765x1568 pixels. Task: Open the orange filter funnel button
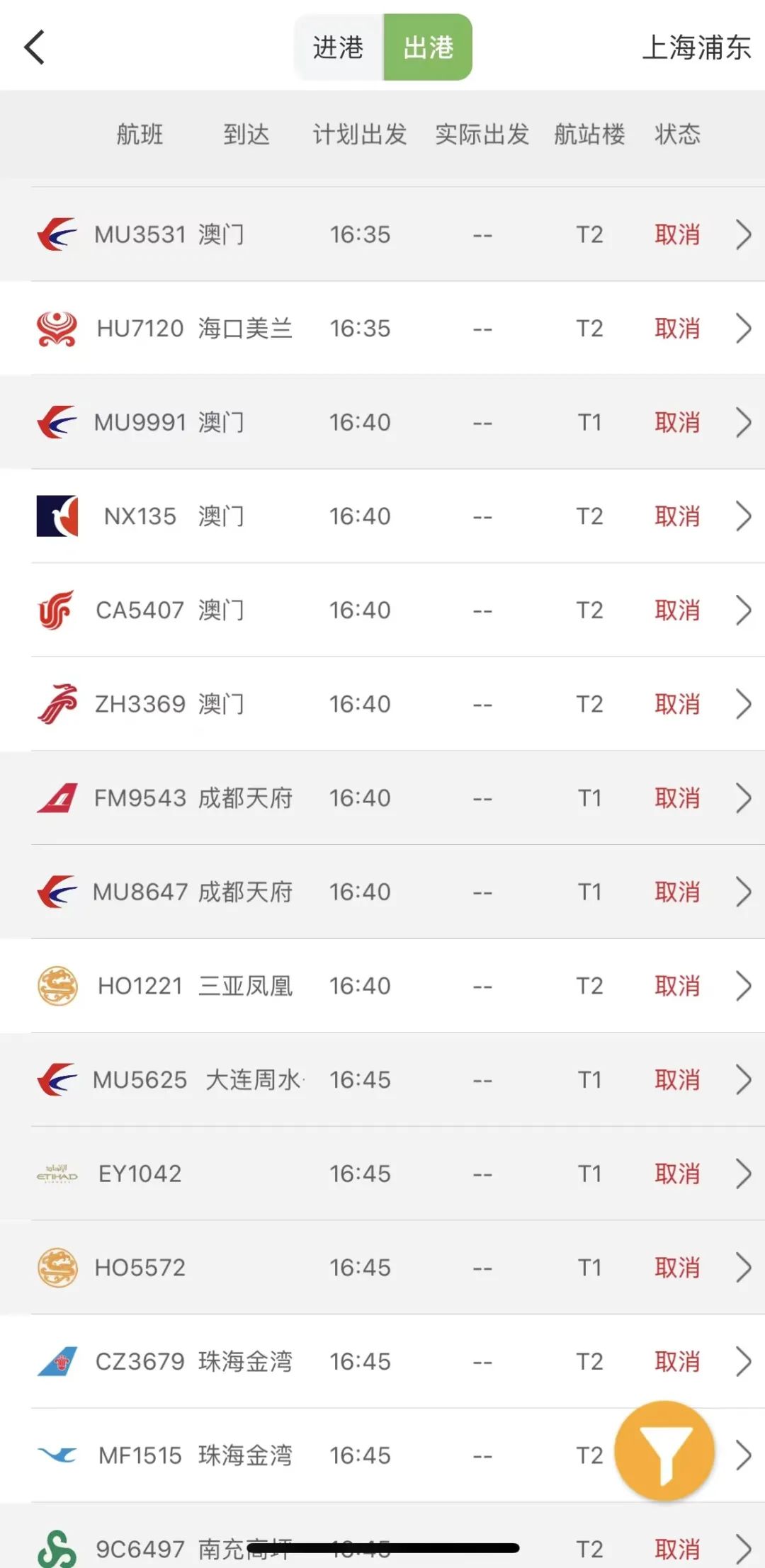point(664,1449)
